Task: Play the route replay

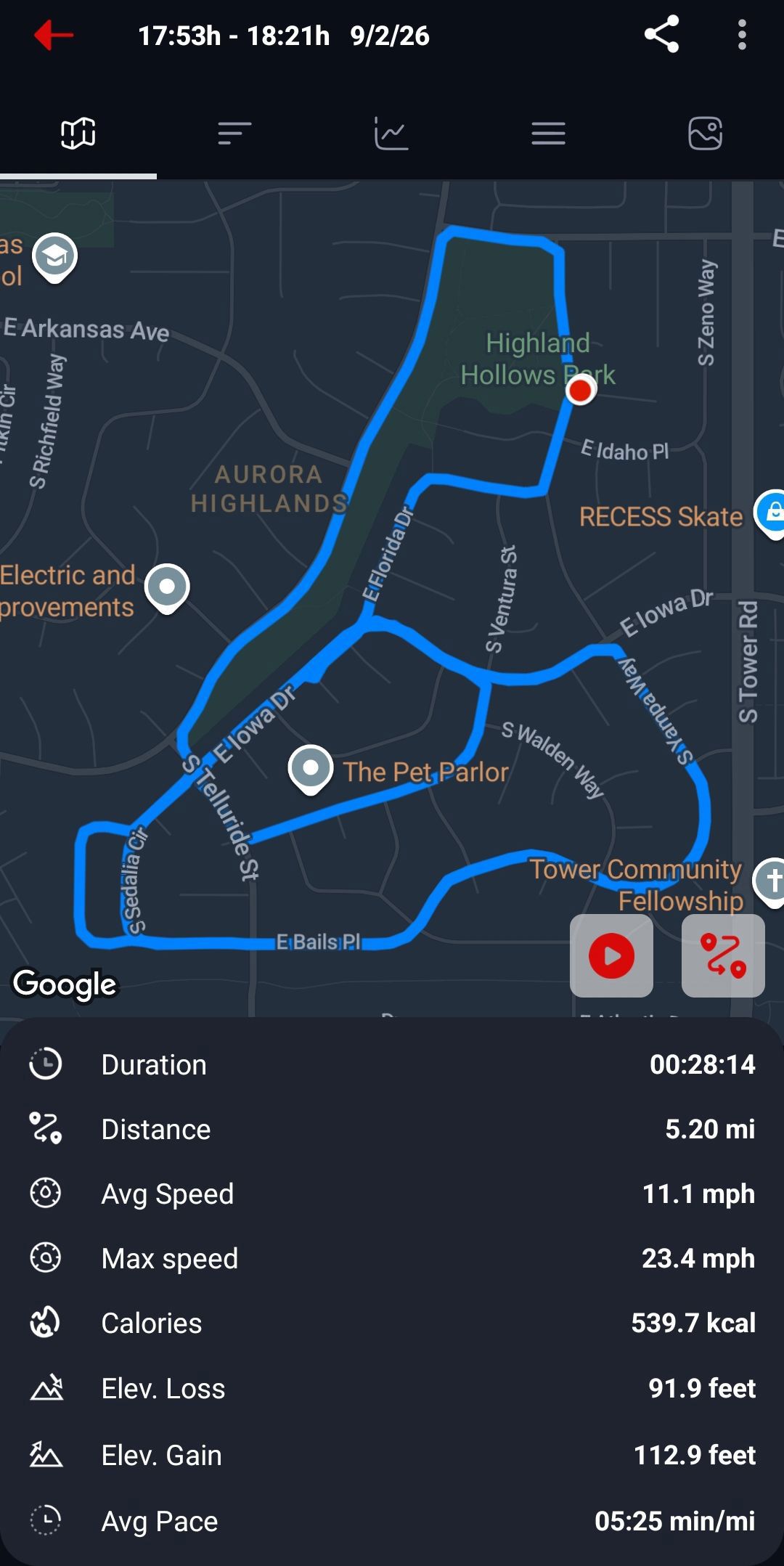Action: [x=611, y=955]
